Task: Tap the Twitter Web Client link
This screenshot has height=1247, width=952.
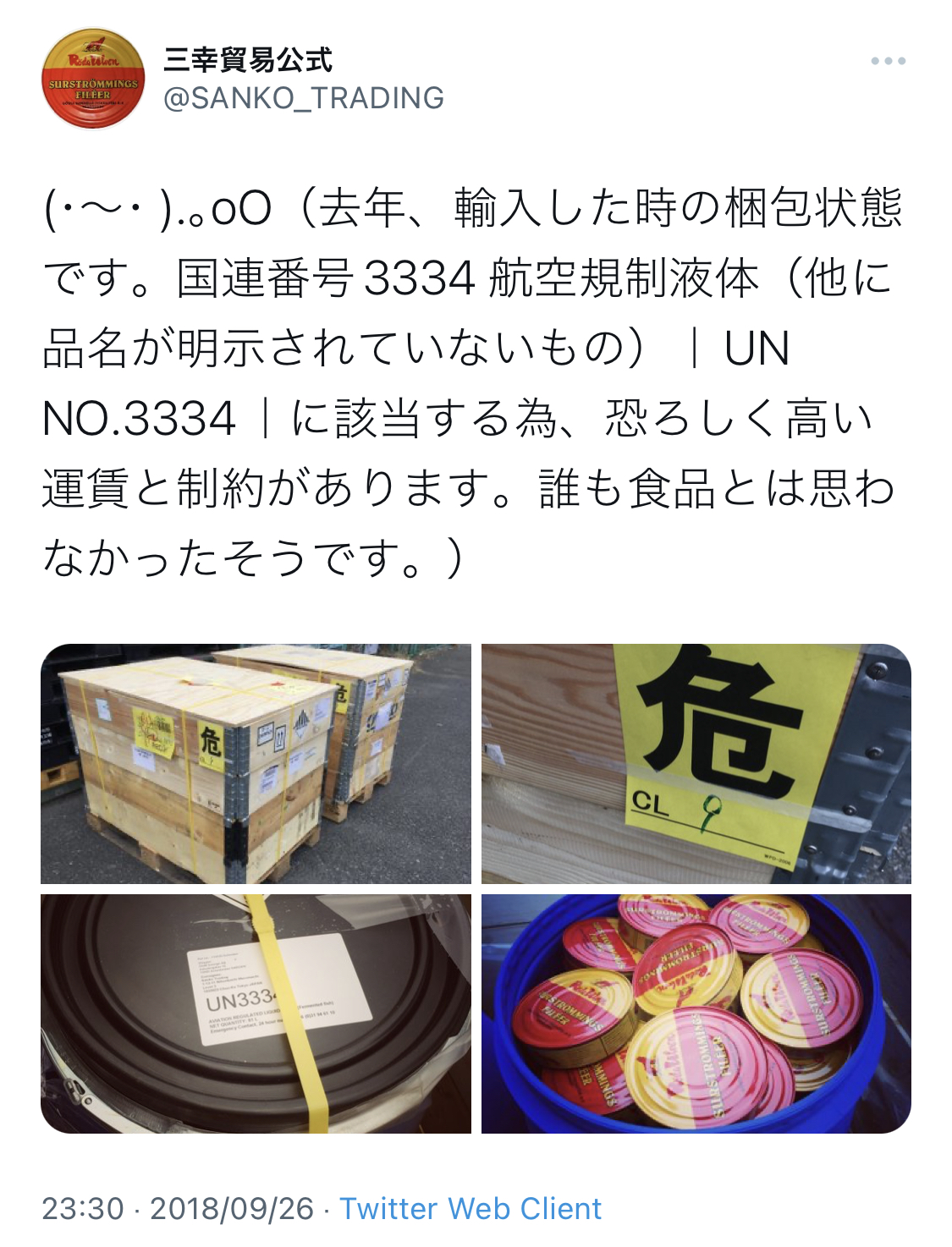Action: (470, 1208)
